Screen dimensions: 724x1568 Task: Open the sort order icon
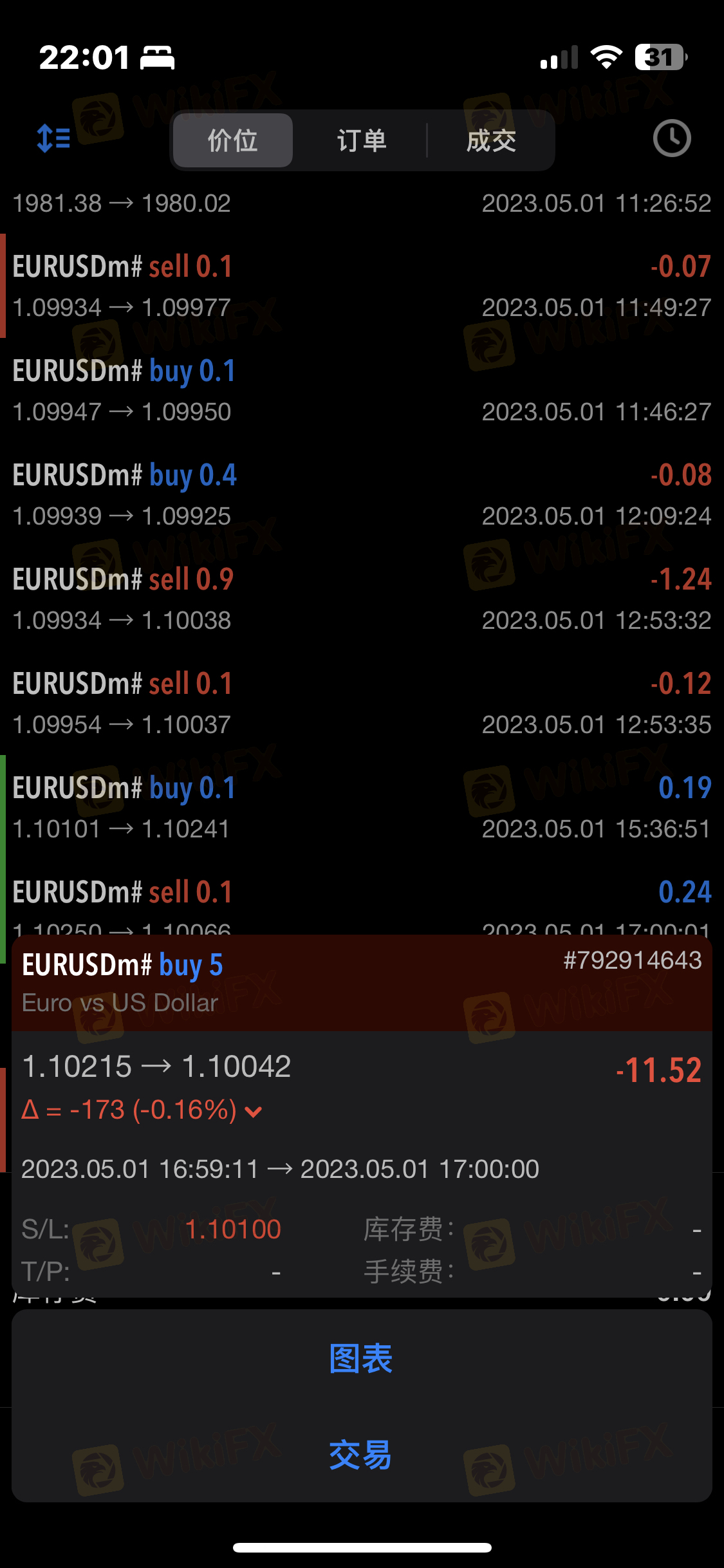[53, 138]
